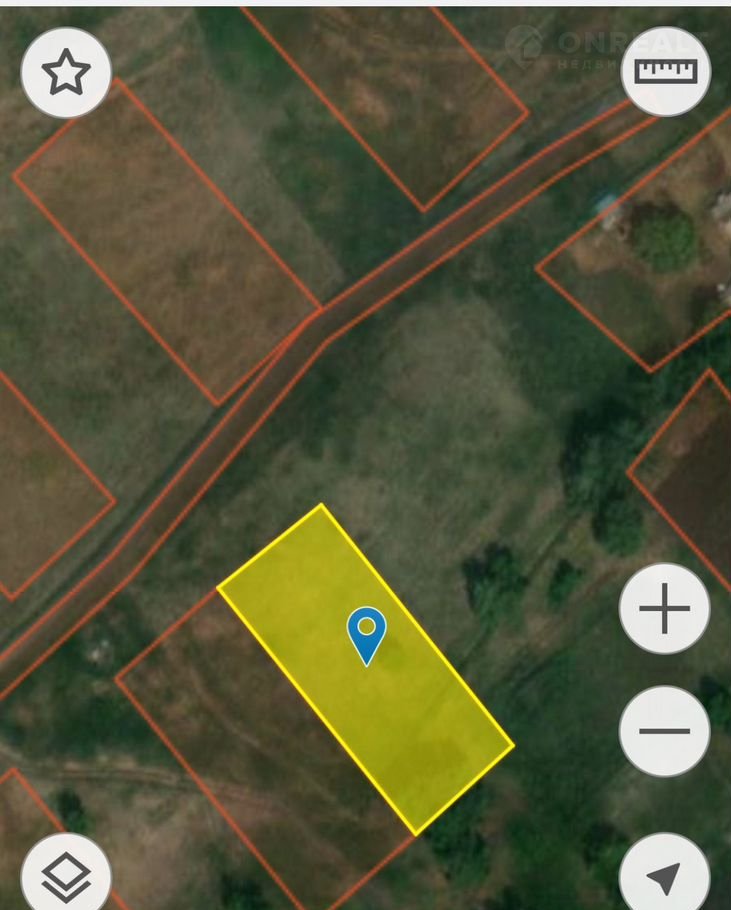Center the map on my location

664,877
